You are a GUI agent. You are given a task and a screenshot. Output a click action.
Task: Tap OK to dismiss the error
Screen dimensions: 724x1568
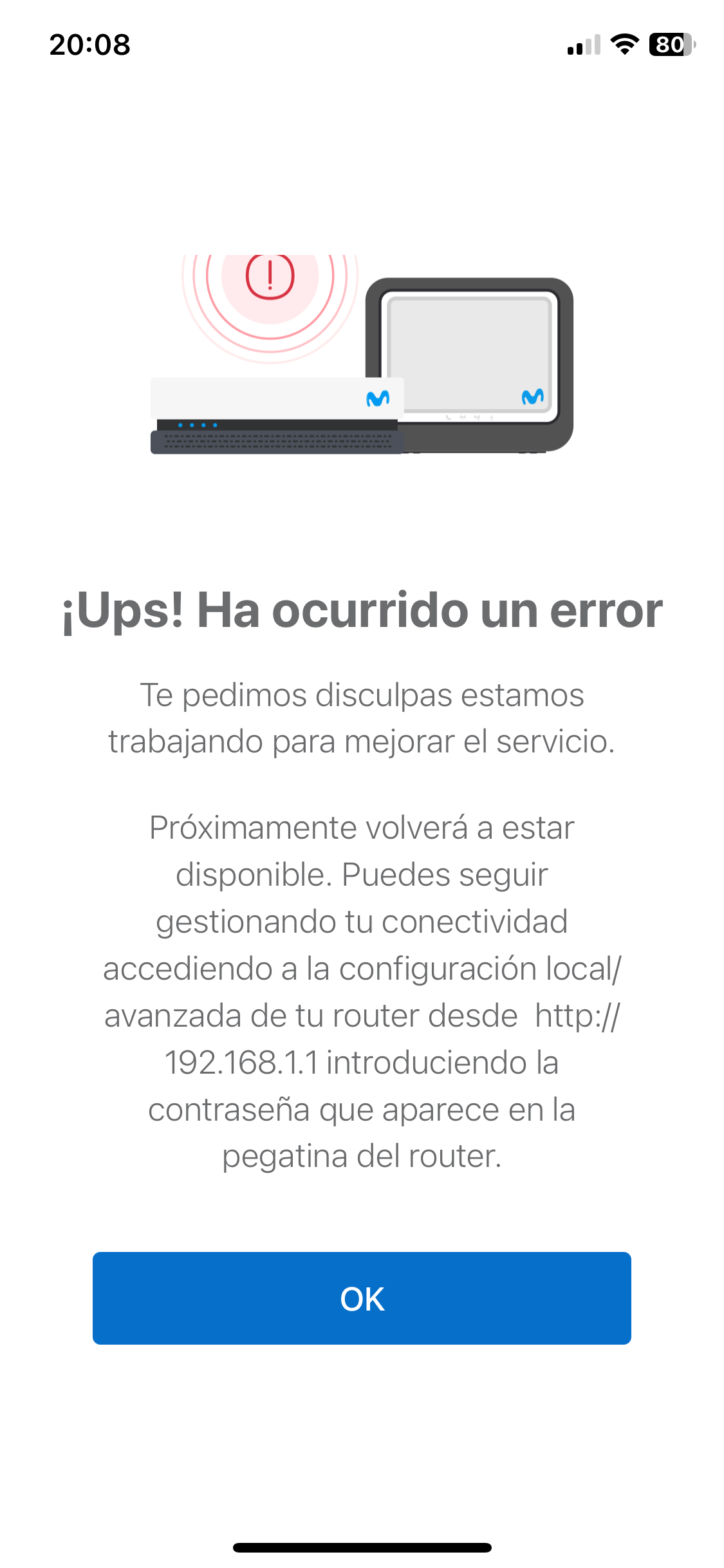coord(362,1298)
